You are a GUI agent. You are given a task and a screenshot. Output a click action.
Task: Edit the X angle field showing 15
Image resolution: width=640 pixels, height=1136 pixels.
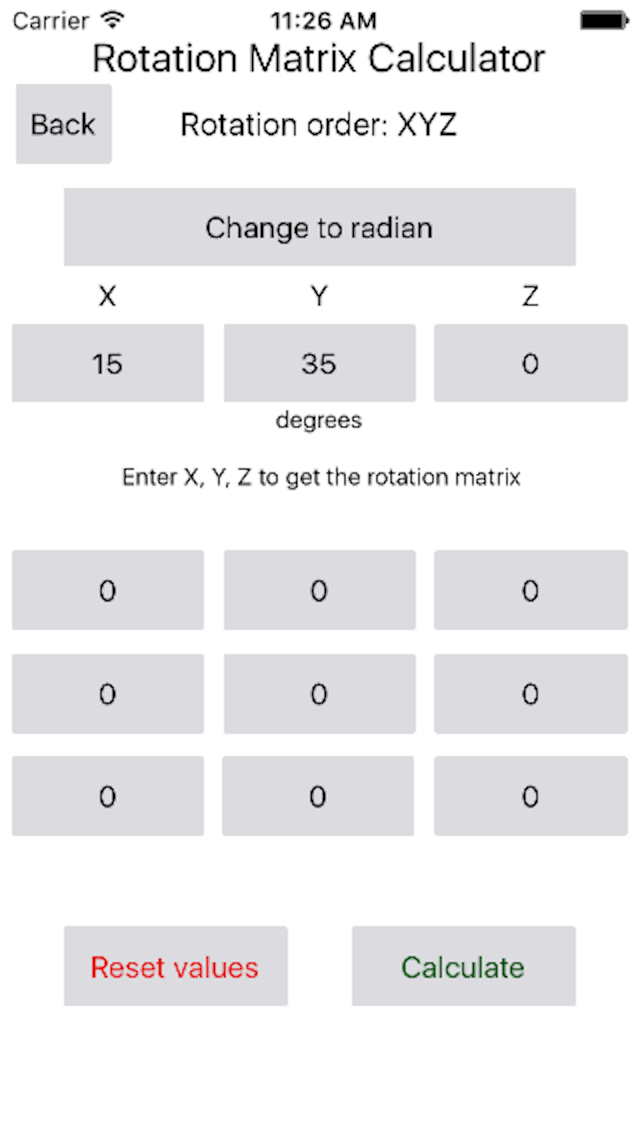coord(108,363)
